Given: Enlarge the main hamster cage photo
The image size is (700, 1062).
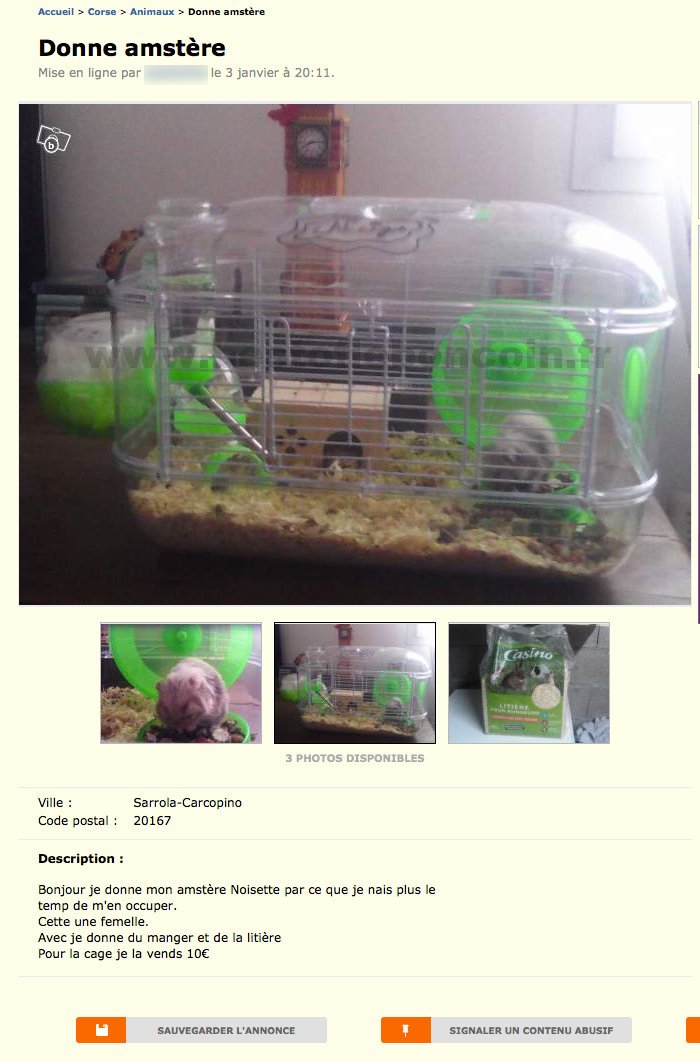Looking at the screenshot, I should [355, 355].
